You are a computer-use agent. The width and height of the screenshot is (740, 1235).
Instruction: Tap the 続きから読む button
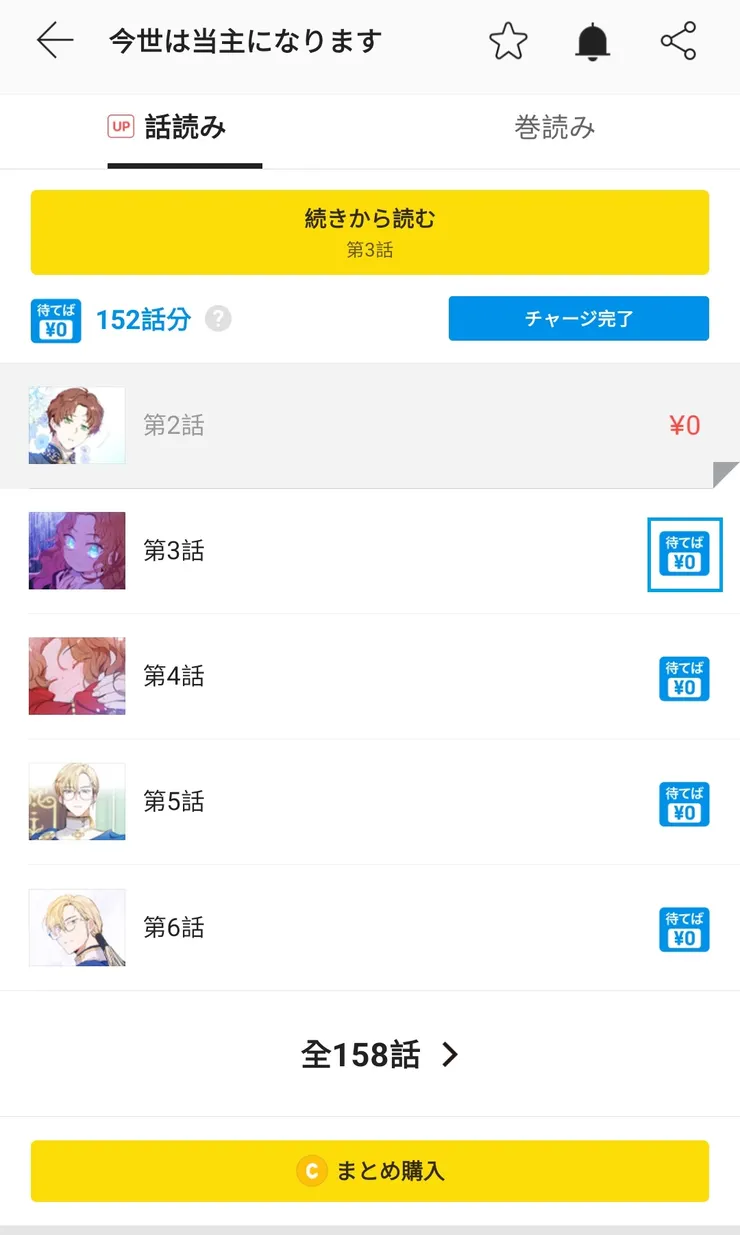click(x=370, y=232)
